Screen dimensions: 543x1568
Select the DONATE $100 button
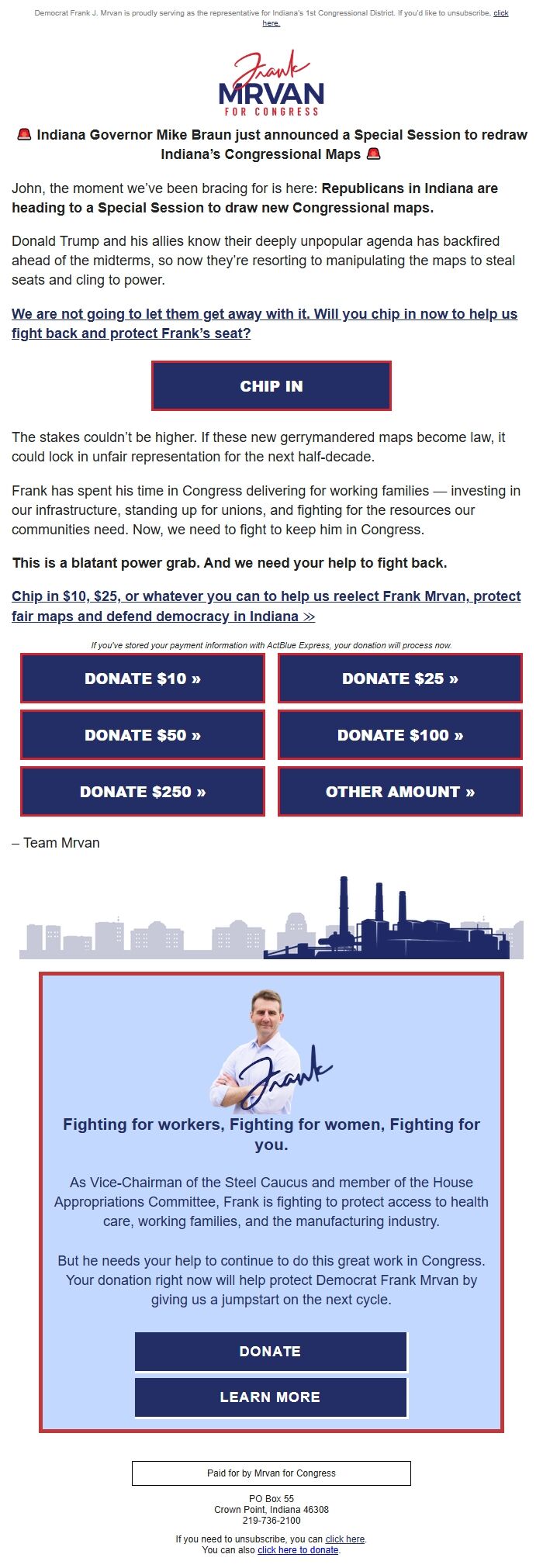400,735
